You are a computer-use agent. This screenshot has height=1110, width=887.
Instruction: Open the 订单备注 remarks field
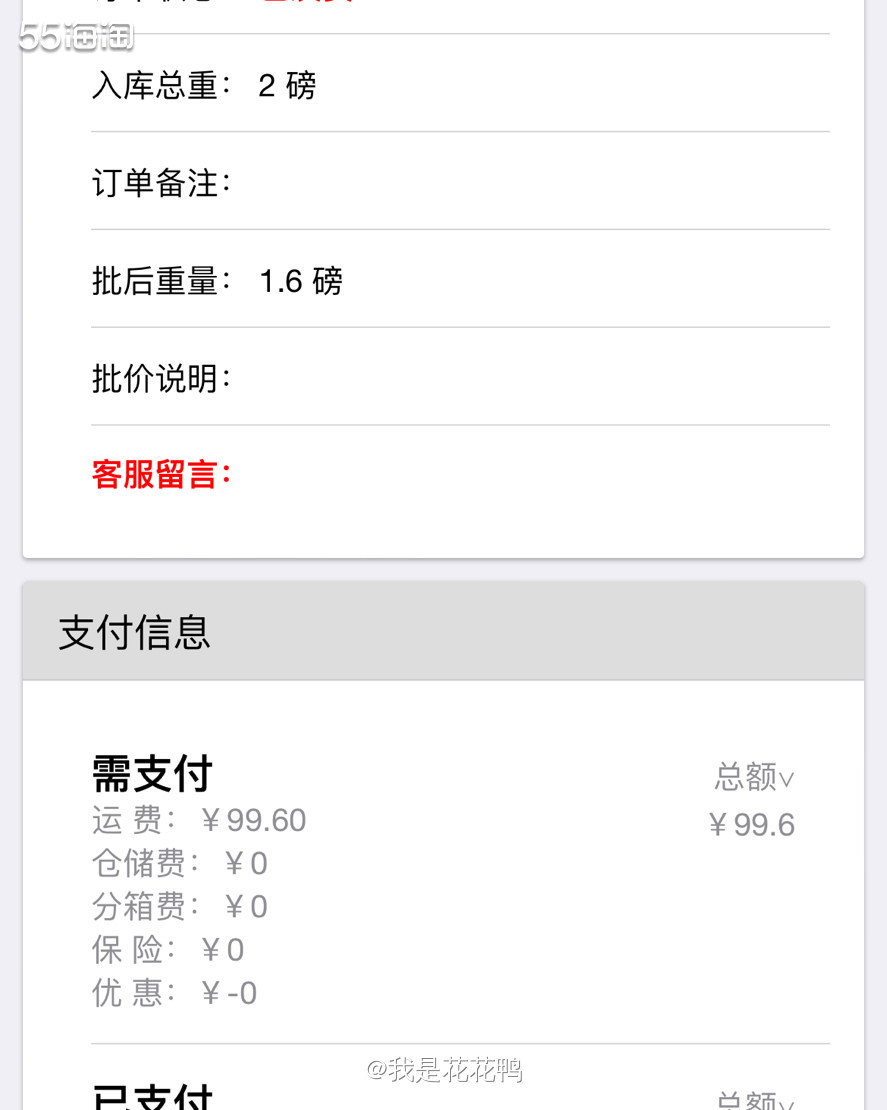click(160, 184)
